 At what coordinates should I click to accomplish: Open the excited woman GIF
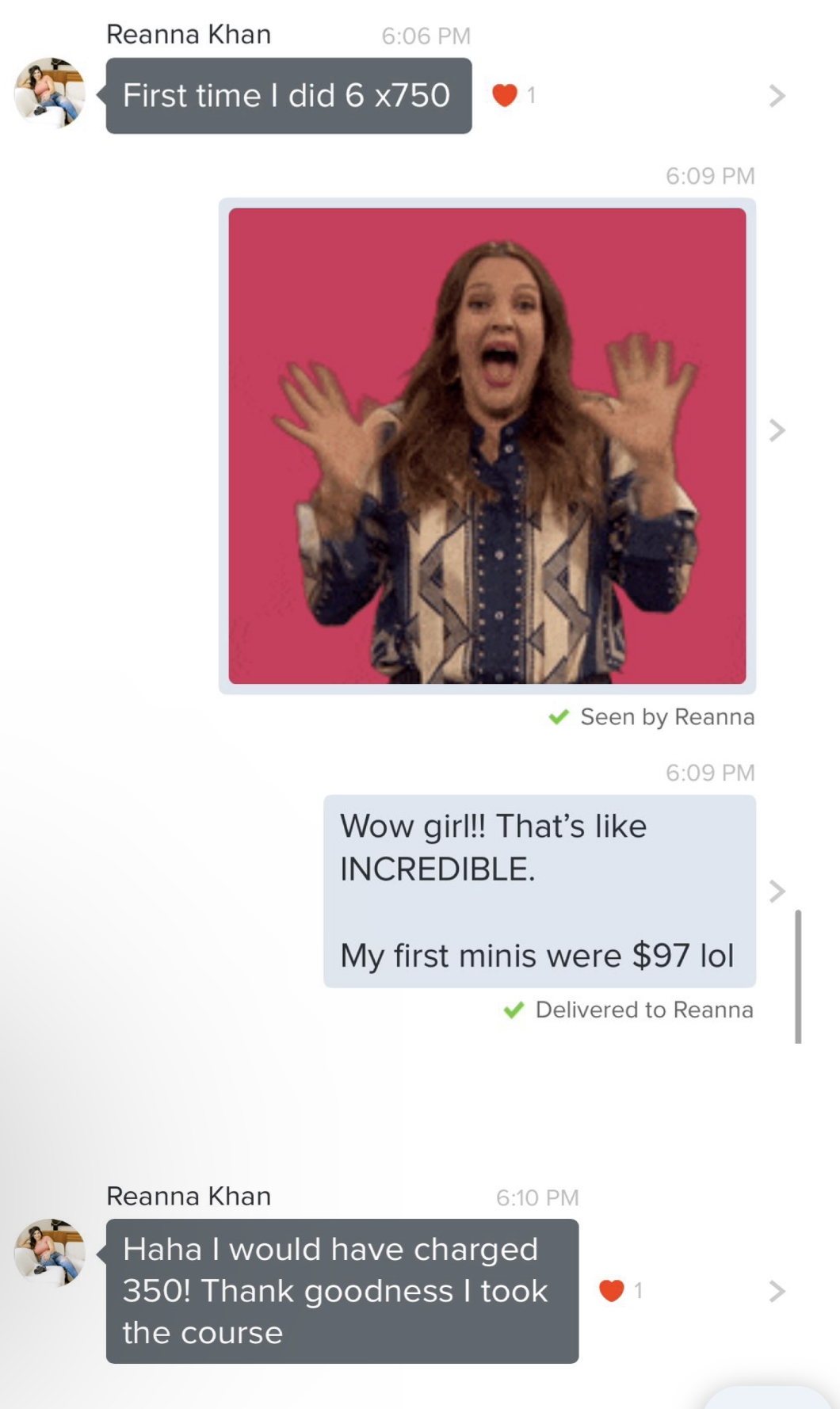coord(487,445)
